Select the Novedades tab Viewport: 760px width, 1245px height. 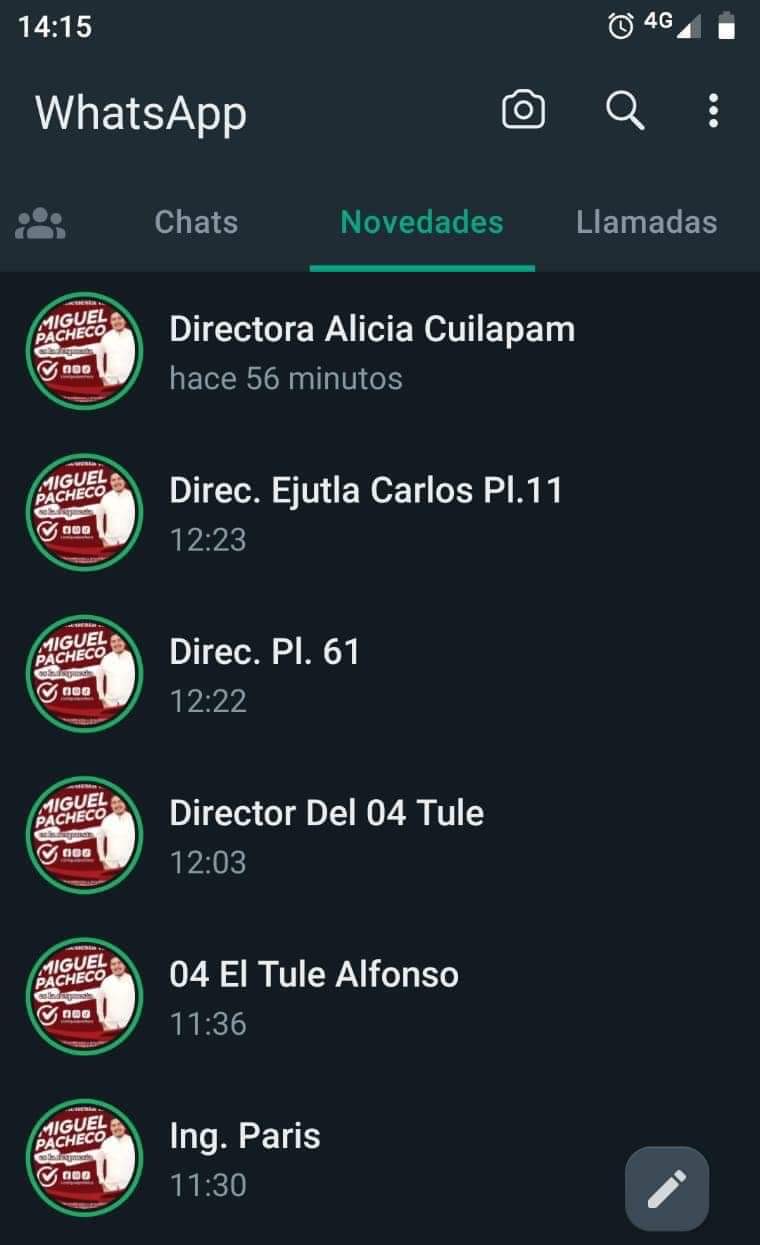421,222
